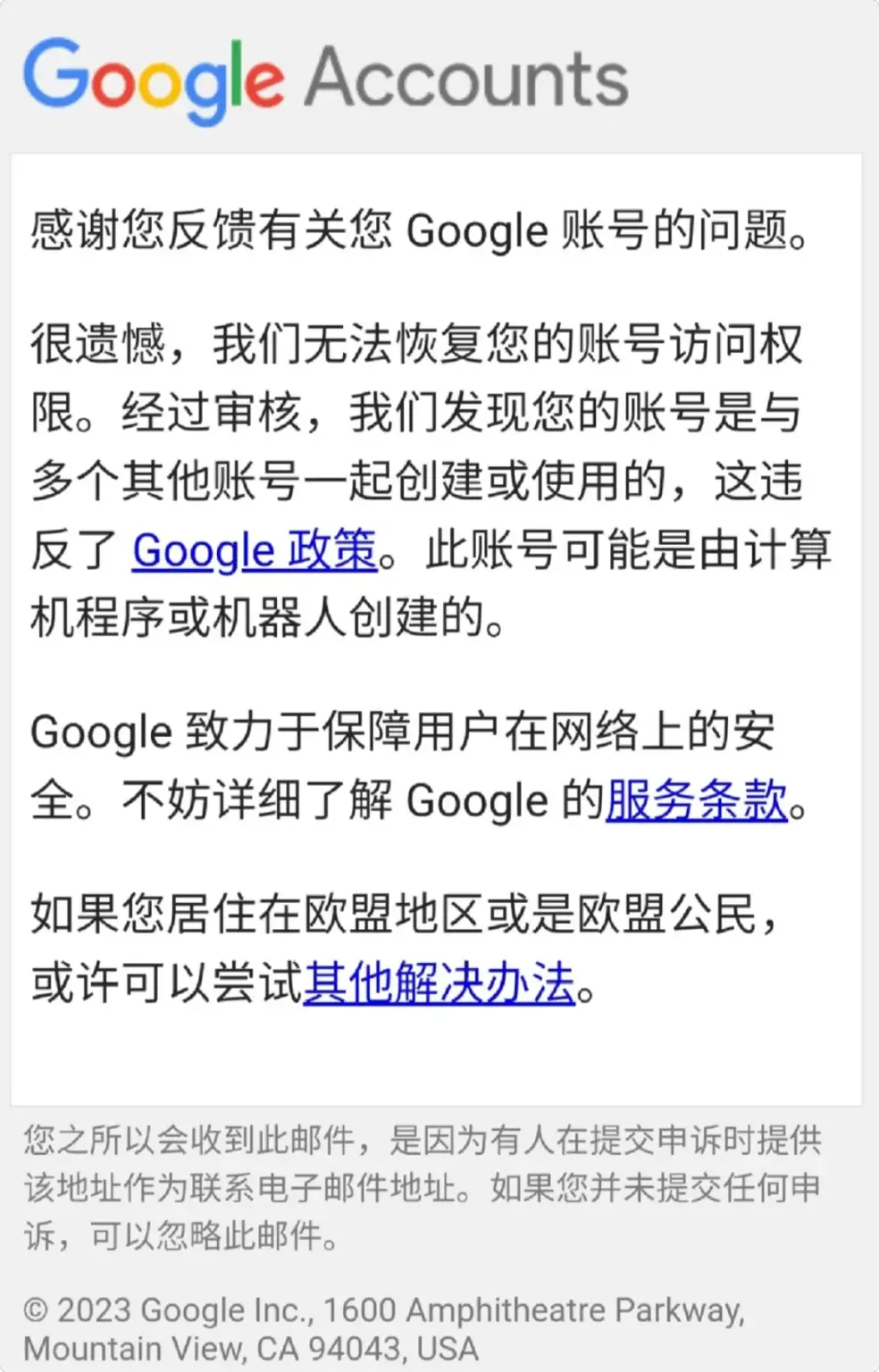Open the 服务条款 link
The image size is (879, 1372).
click(x=697, y=799)
